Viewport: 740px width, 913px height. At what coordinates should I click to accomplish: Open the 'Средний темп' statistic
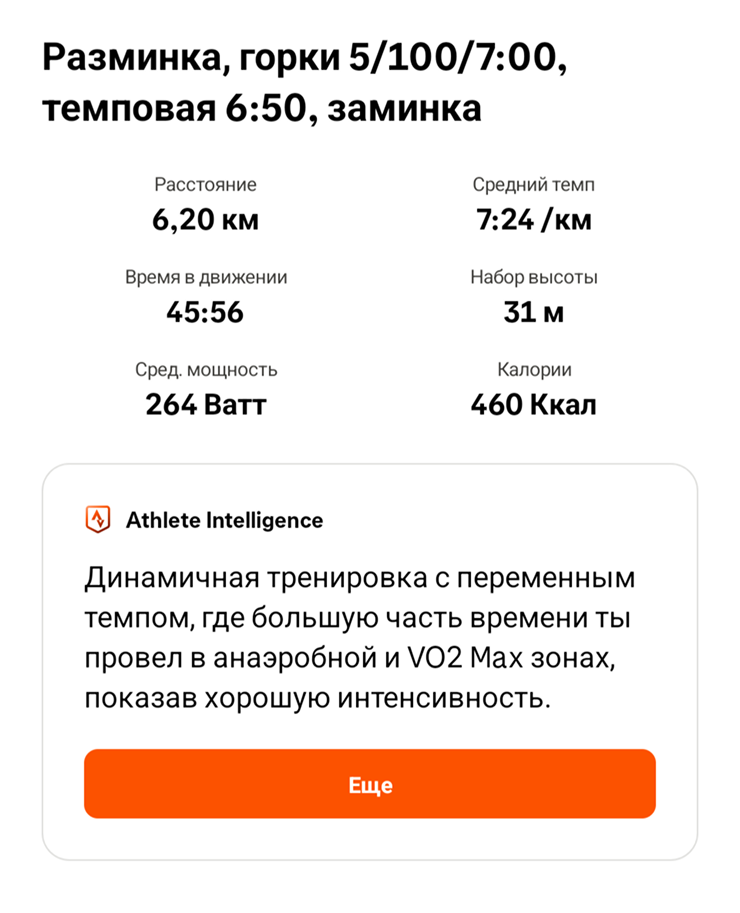click(x=534, y=184)
